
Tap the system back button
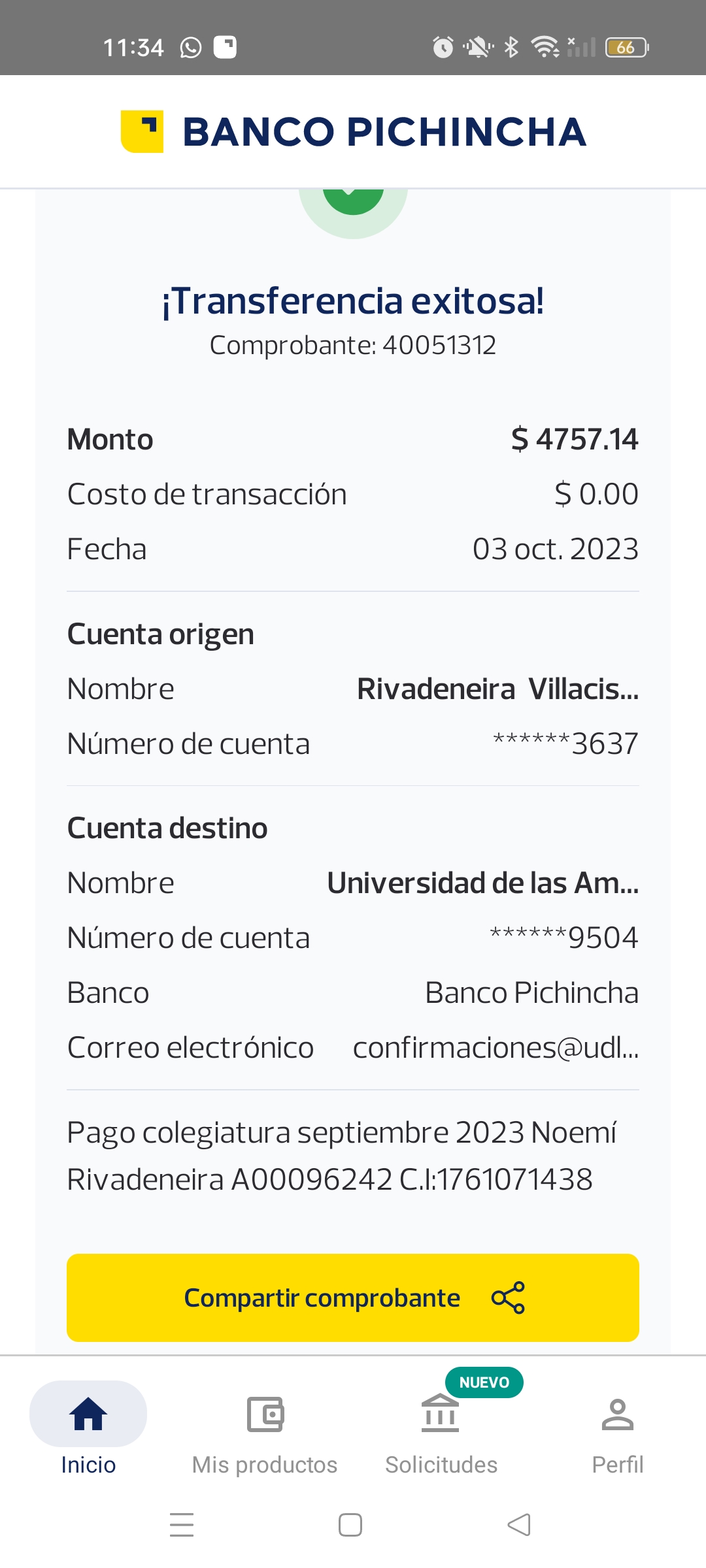click(x=519, y=1525)
